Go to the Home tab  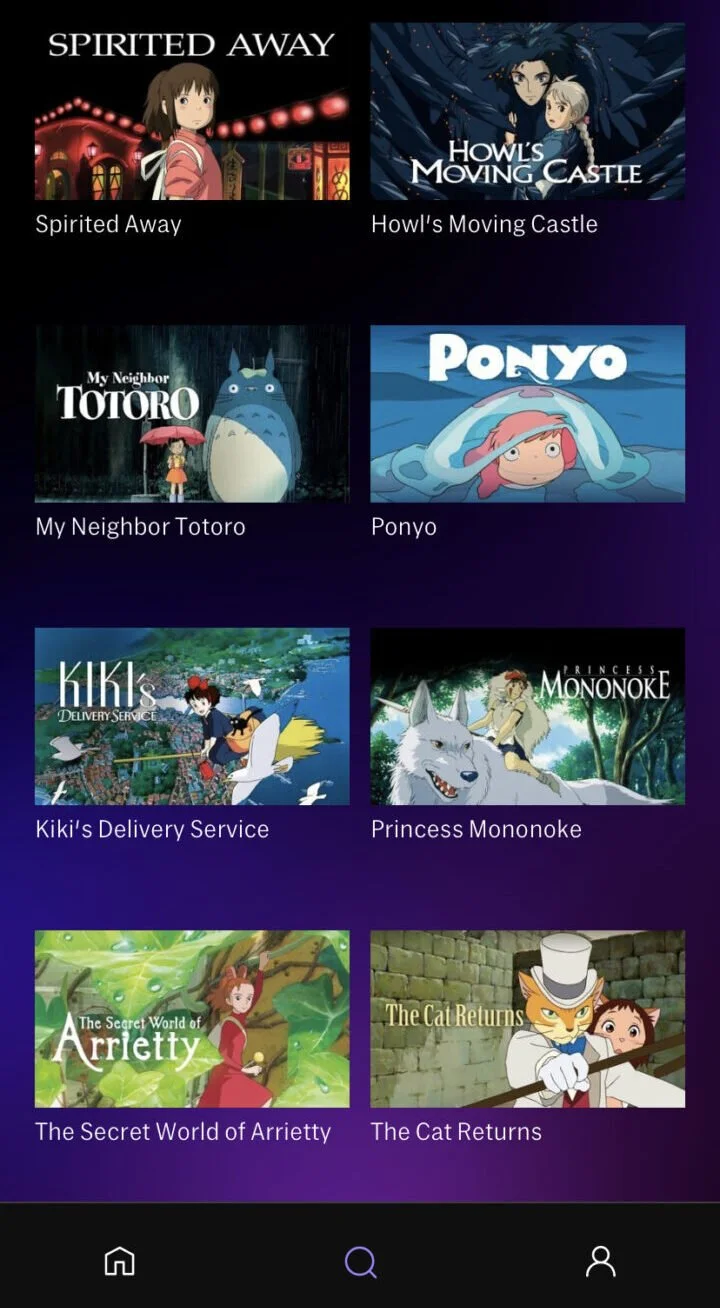pos(120,1261)
